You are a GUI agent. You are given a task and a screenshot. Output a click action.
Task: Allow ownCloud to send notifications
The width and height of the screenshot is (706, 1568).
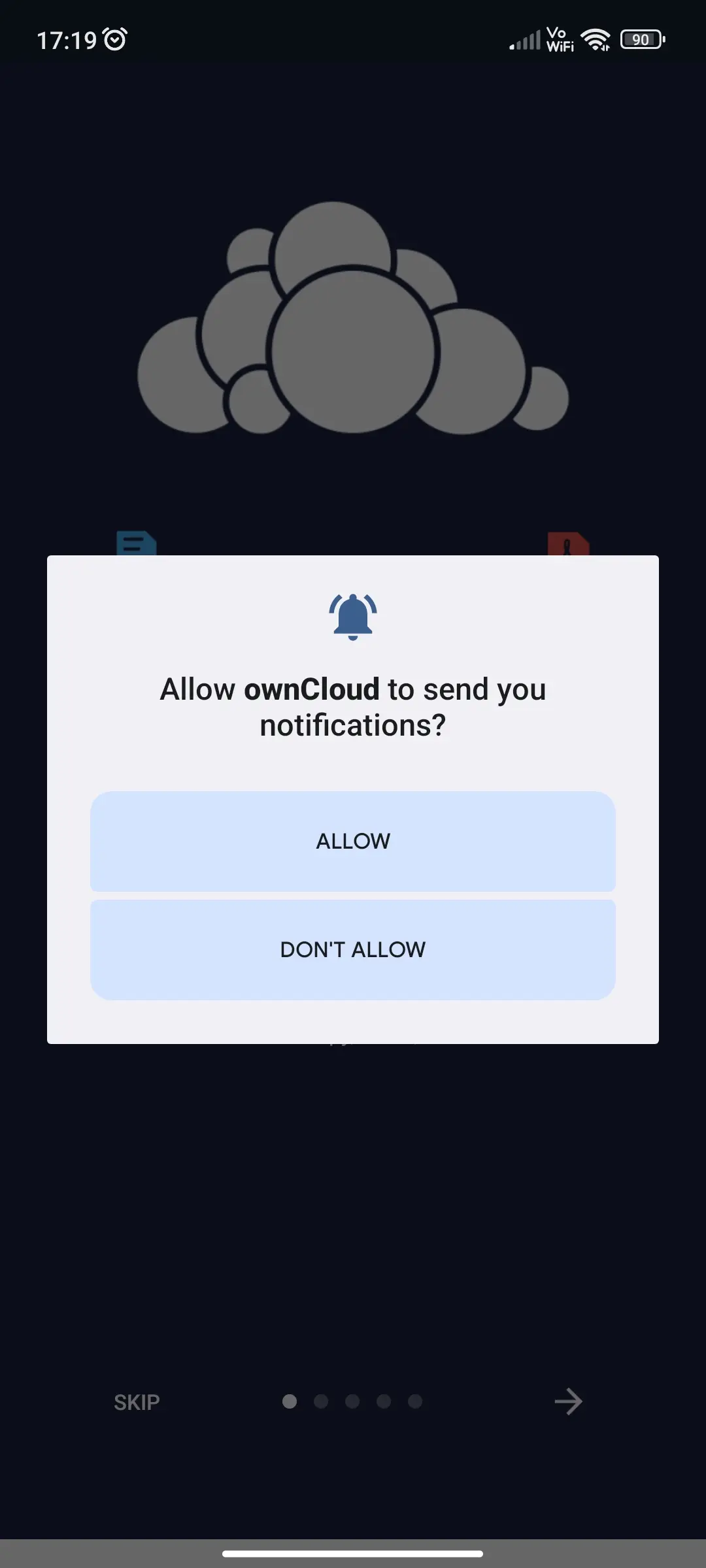tap(353, 841)
